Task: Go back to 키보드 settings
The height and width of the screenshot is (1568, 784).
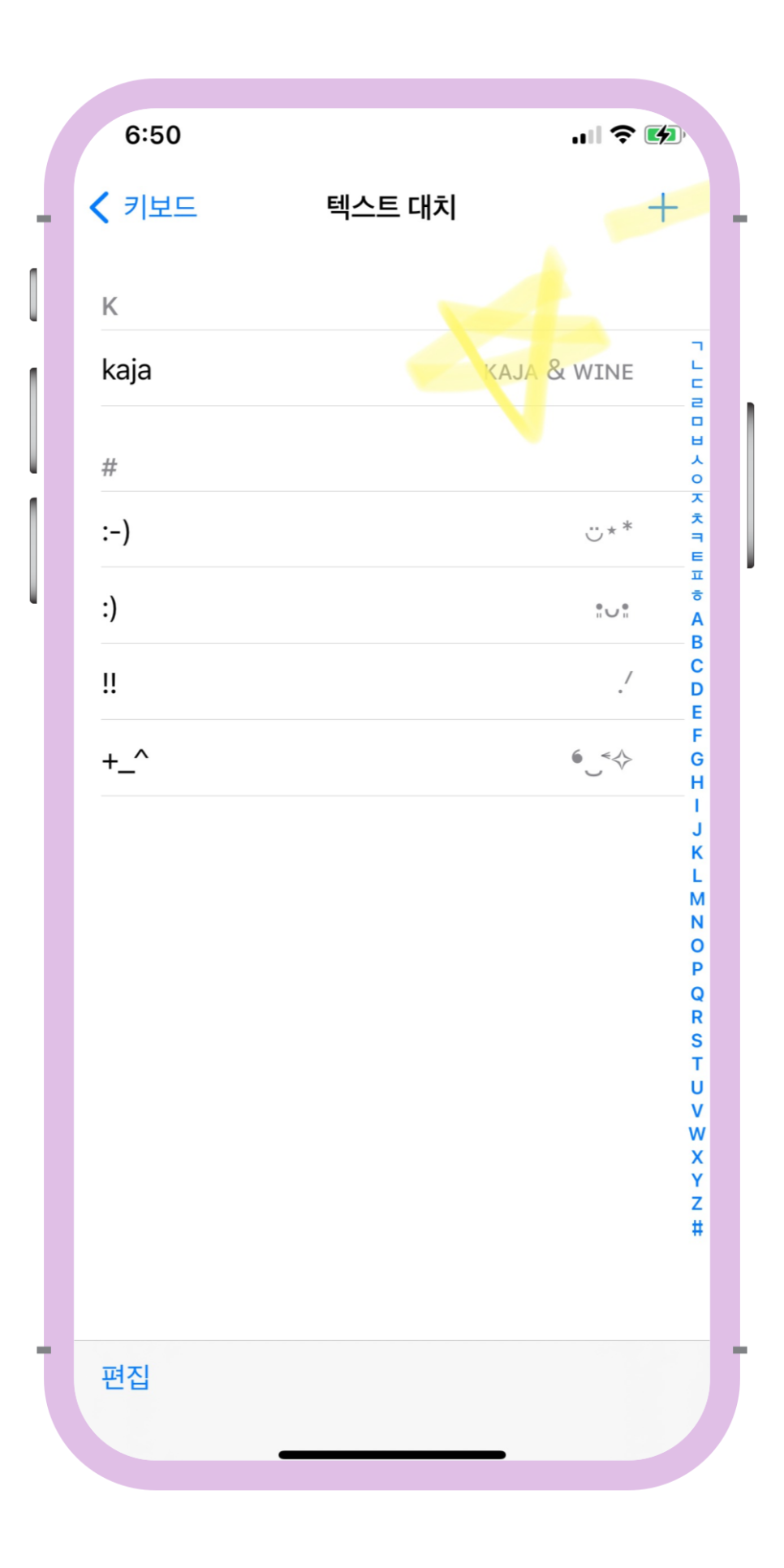Action: (143, 207)
